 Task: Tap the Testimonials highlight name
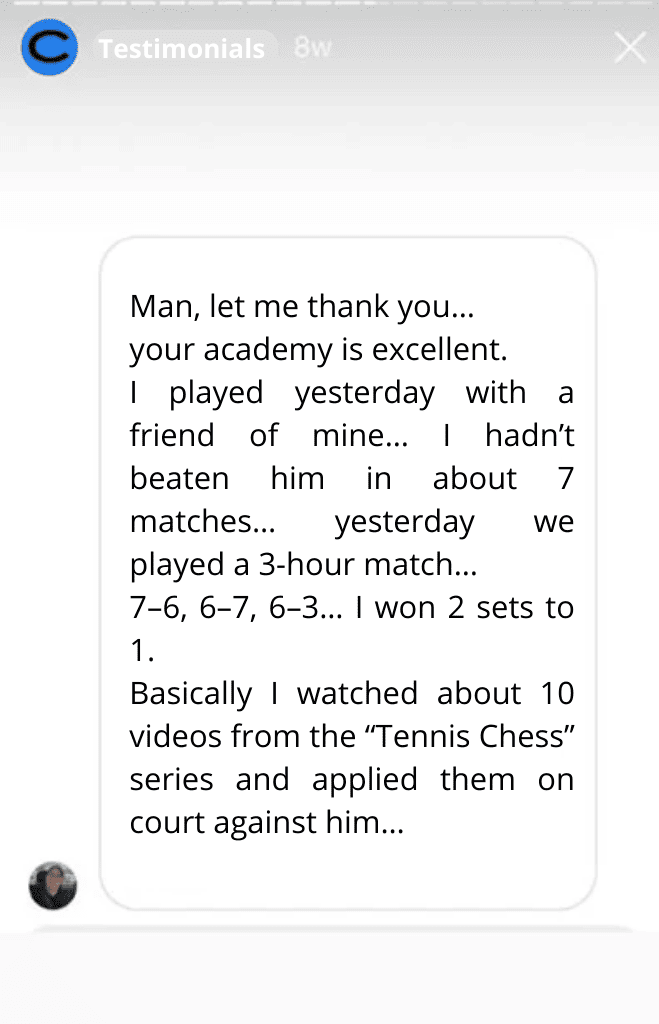[181, 48]
